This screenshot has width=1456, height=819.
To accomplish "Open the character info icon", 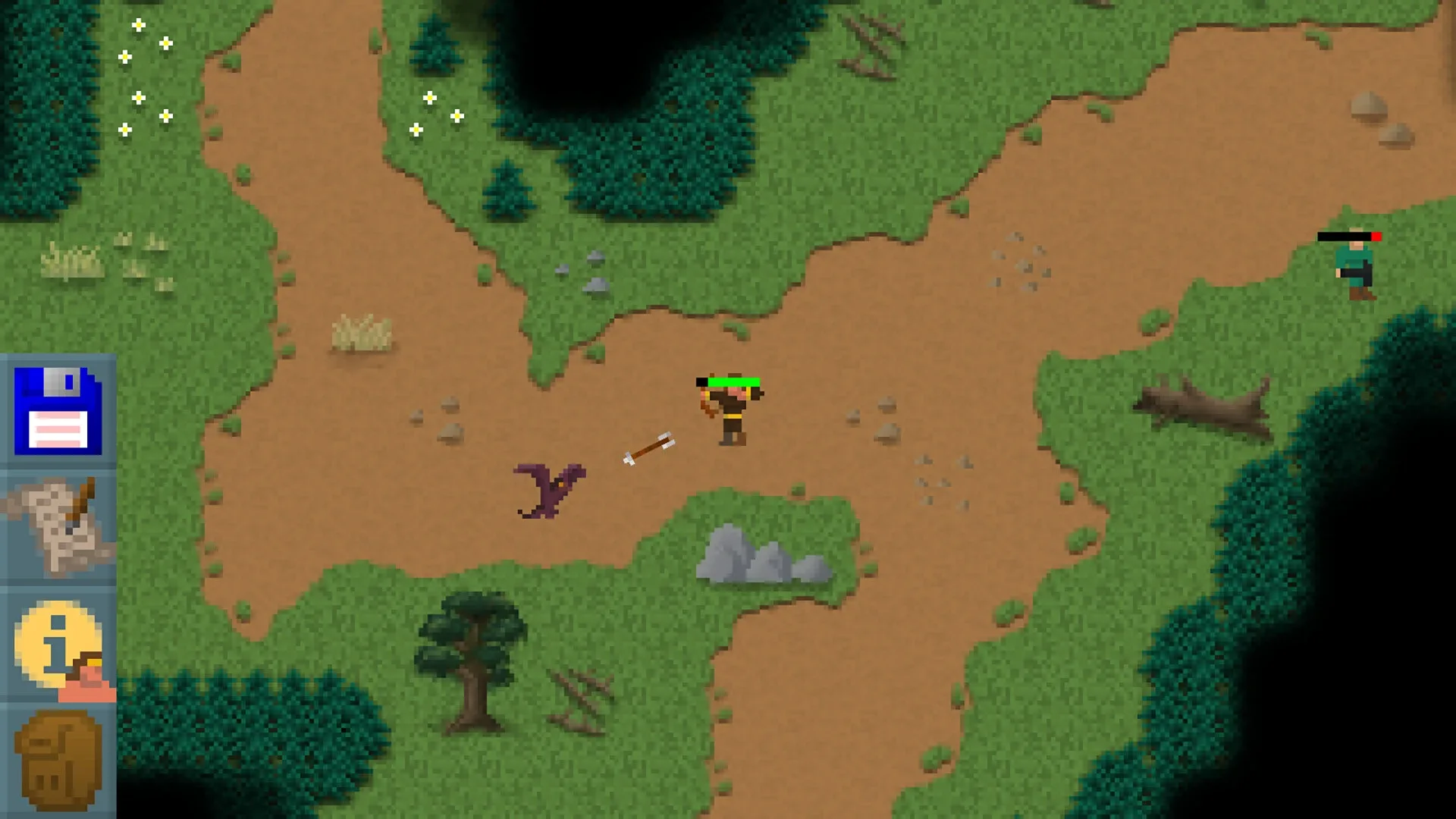I will [x=59, y=645].
